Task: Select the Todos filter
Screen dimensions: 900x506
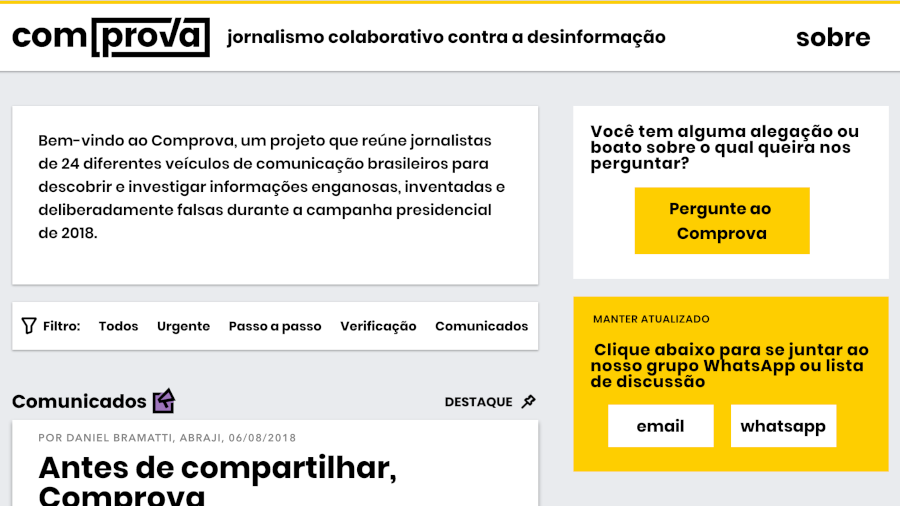Action: (x=118, y=326)
